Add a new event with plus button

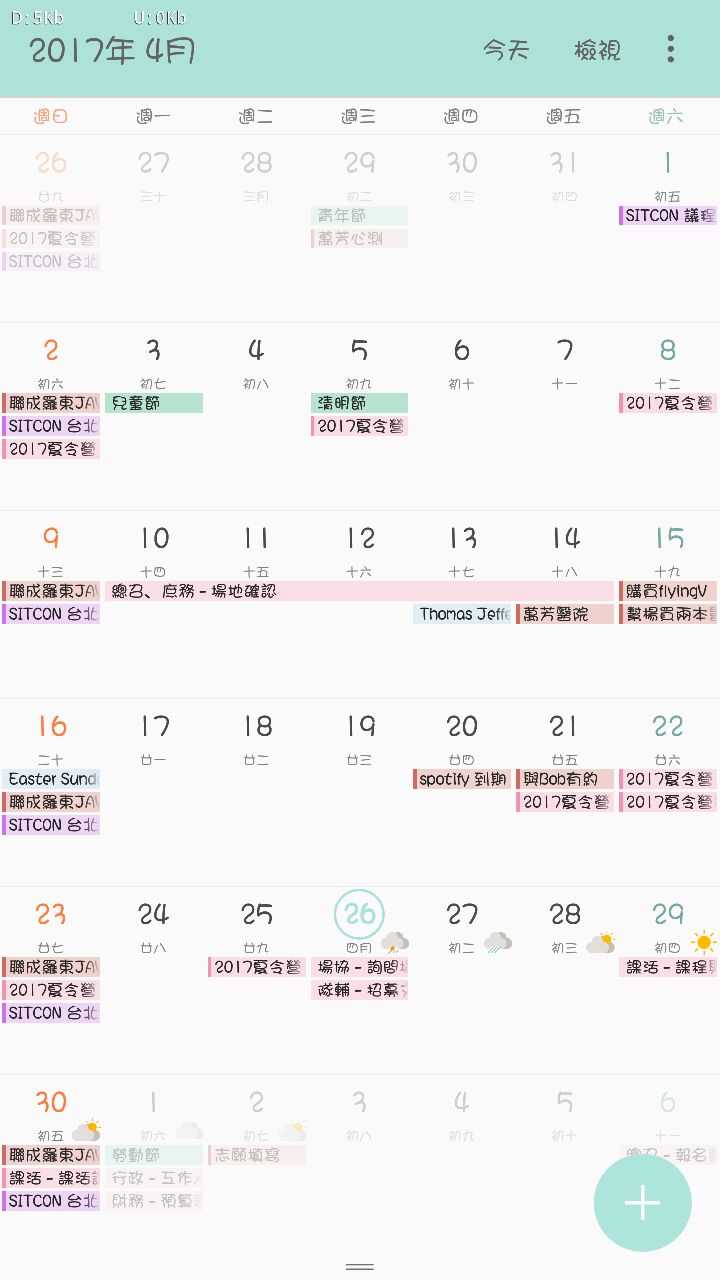coord(642,1203)
